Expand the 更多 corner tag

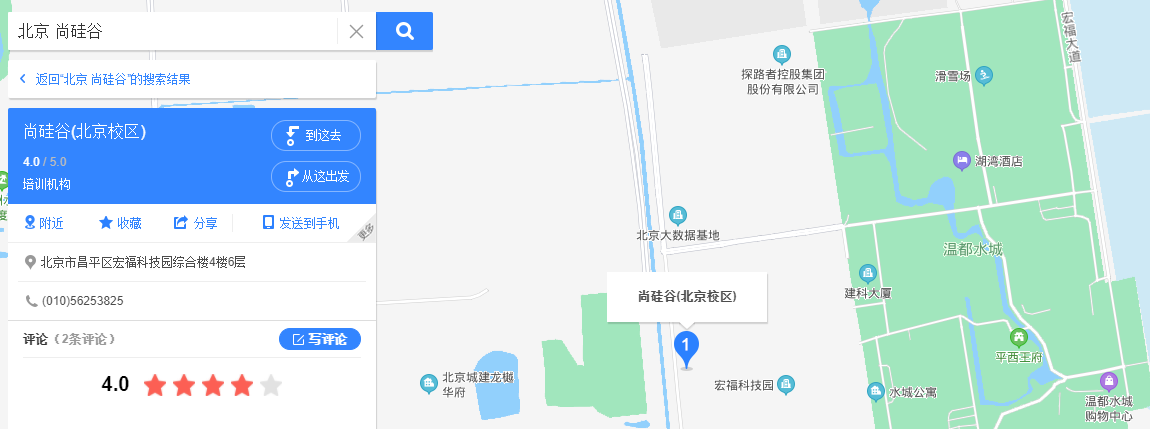[366, 231]
